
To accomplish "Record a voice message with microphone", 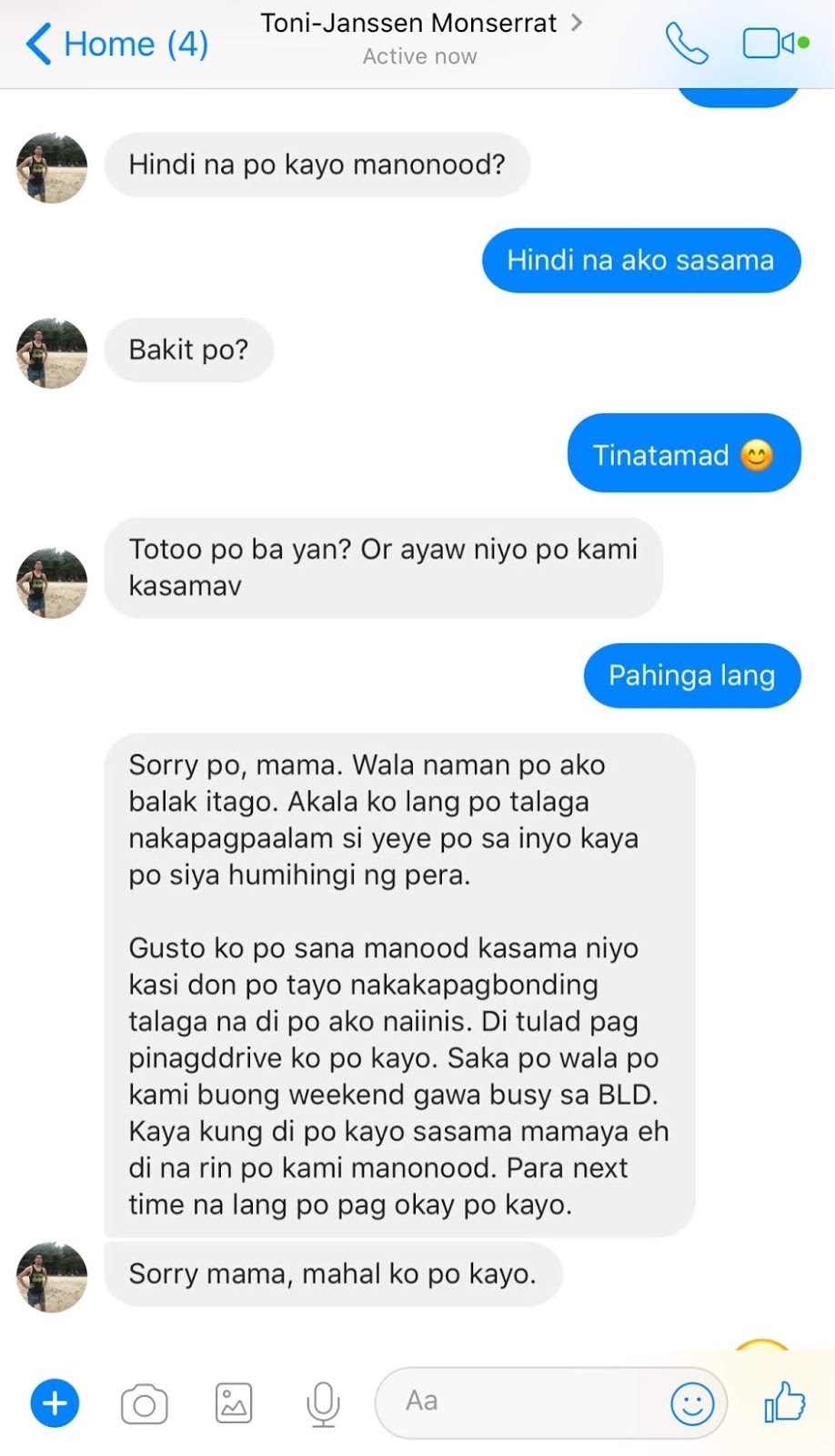I will point(323,1402).
